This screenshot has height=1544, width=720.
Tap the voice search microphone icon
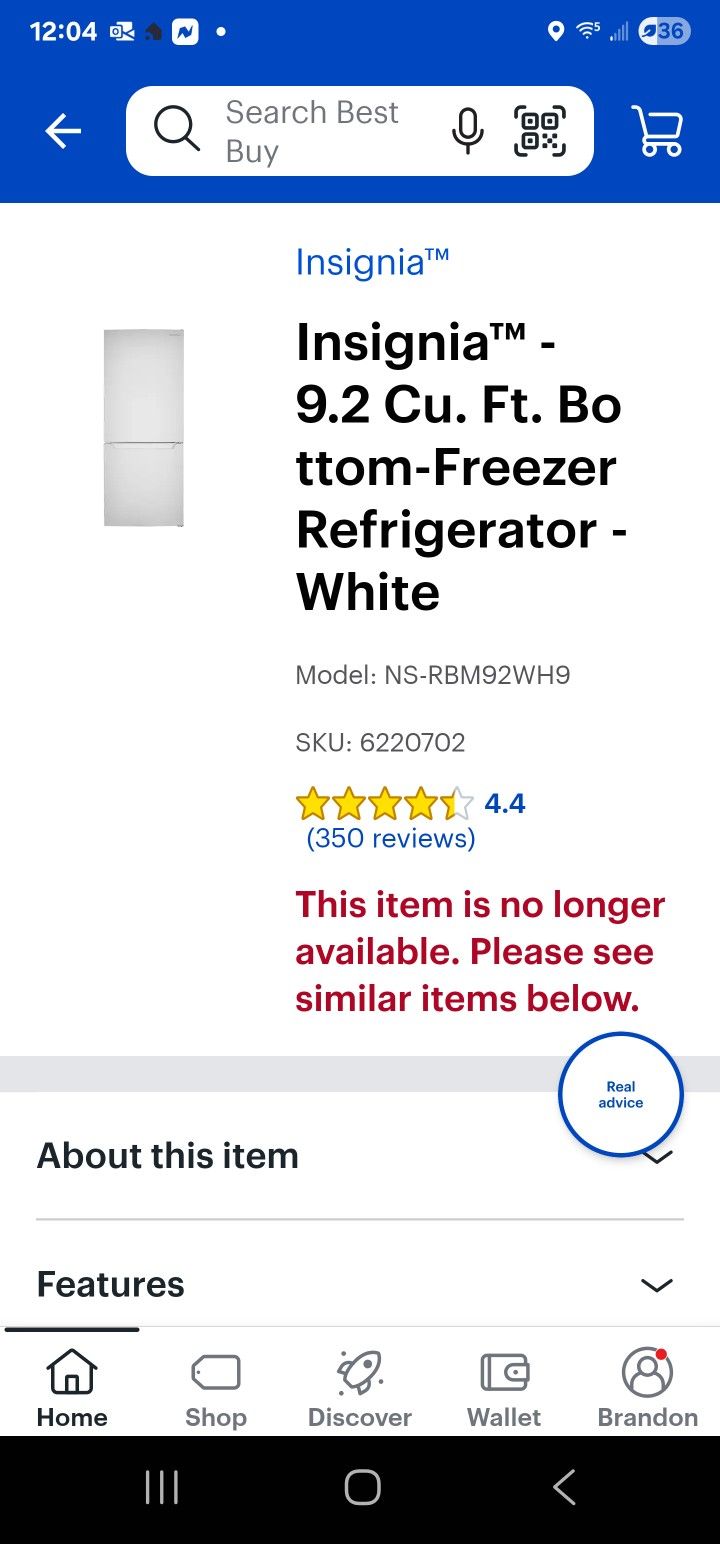pyautogui.click(x=465, y=130)
